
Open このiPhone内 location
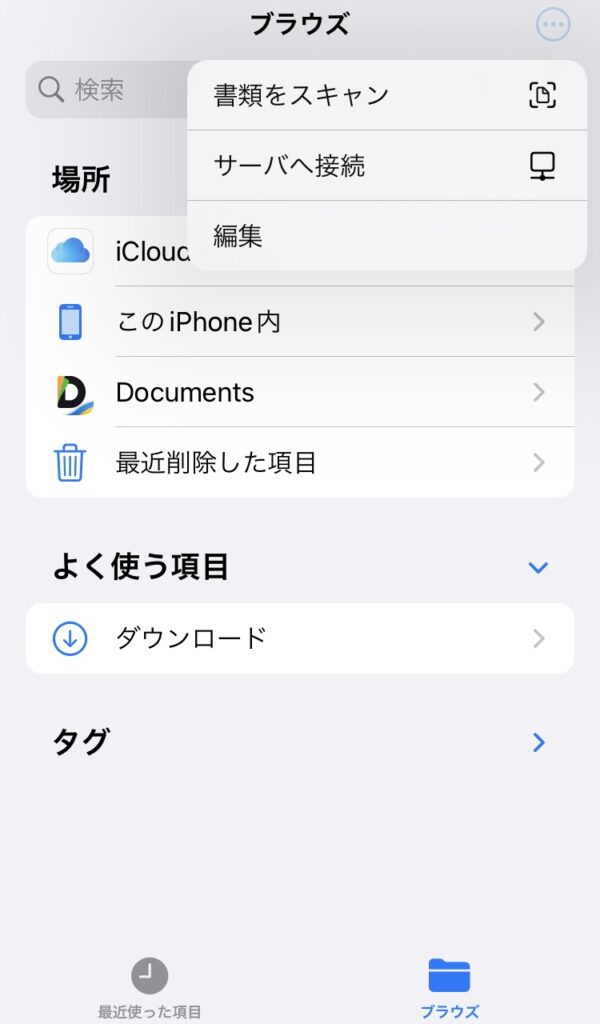[x=300, y=322]
